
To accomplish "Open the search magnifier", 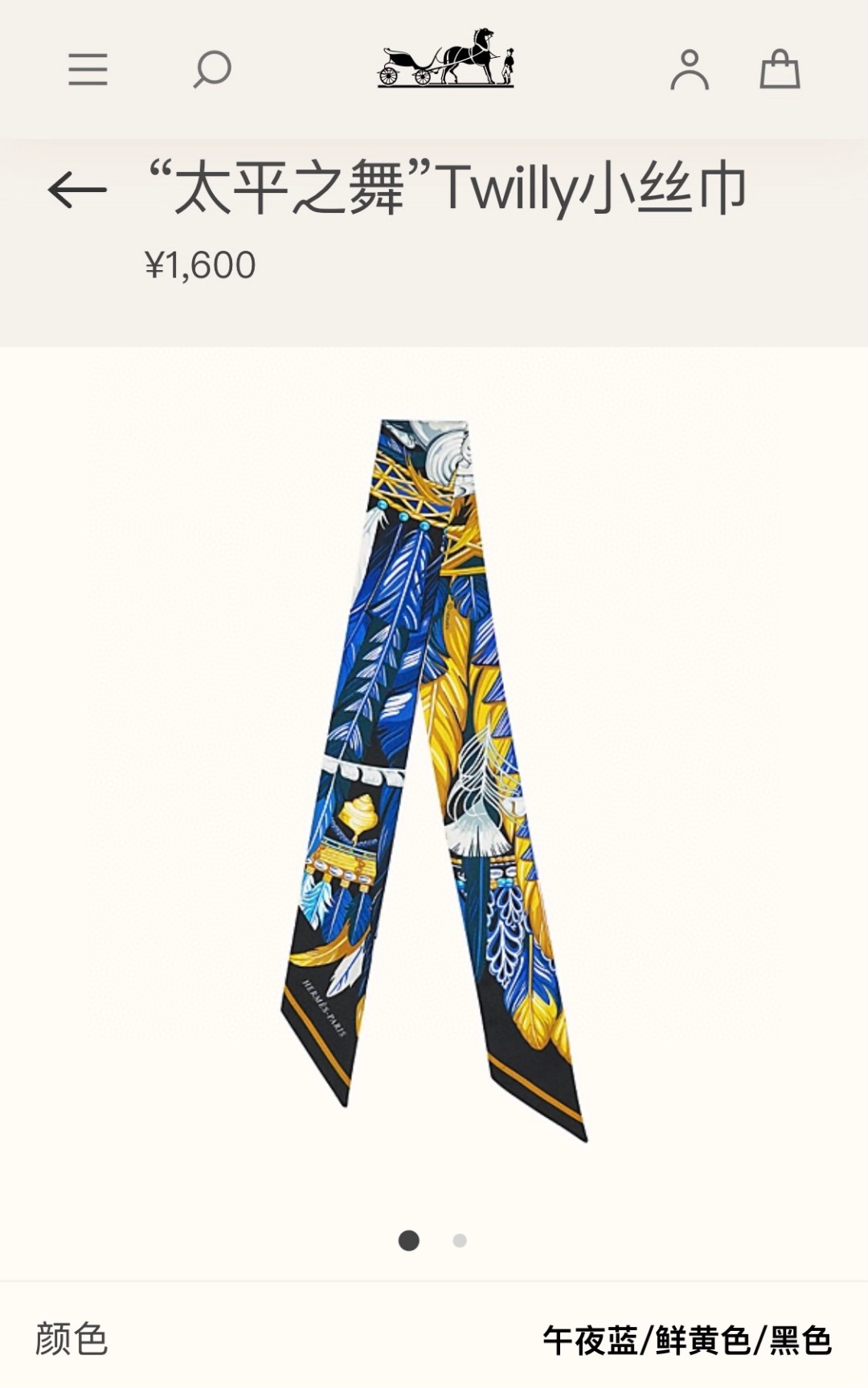I will [x=212, y=69].
